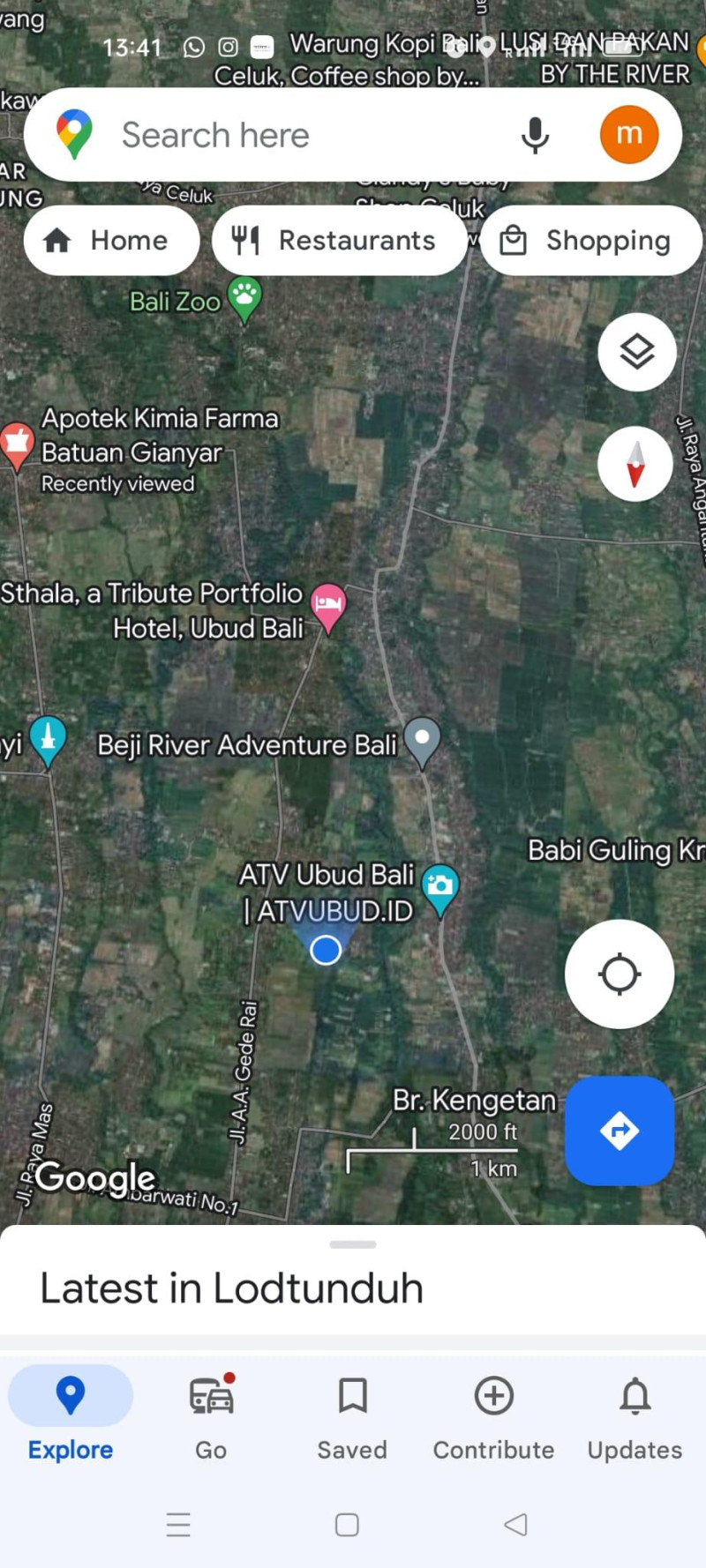Image resolution: width=706 pixels, height=1568 pixels.
Task: Open the Beji River Adventure Bali pin
Action: coord(422,739)
